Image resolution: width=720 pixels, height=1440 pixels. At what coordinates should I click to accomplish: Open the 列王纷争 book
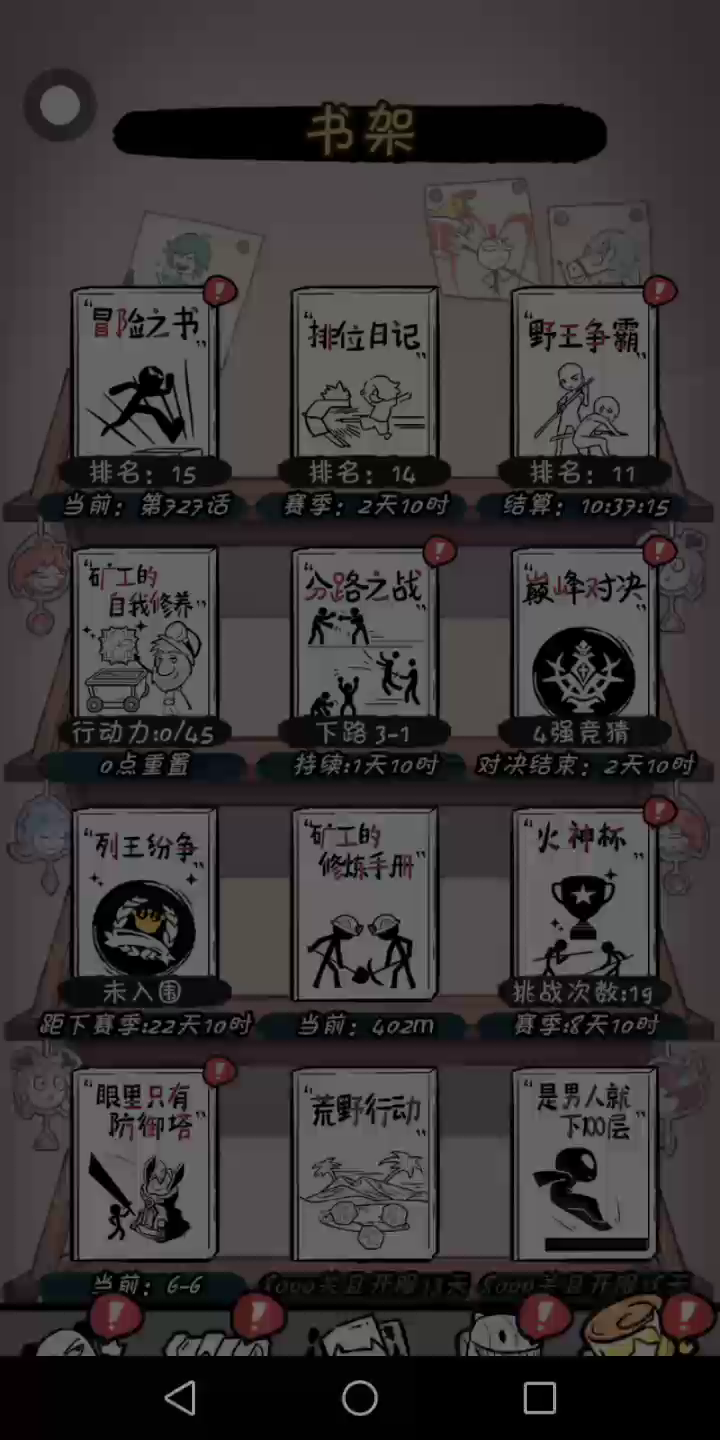click(x=145, y=895)
